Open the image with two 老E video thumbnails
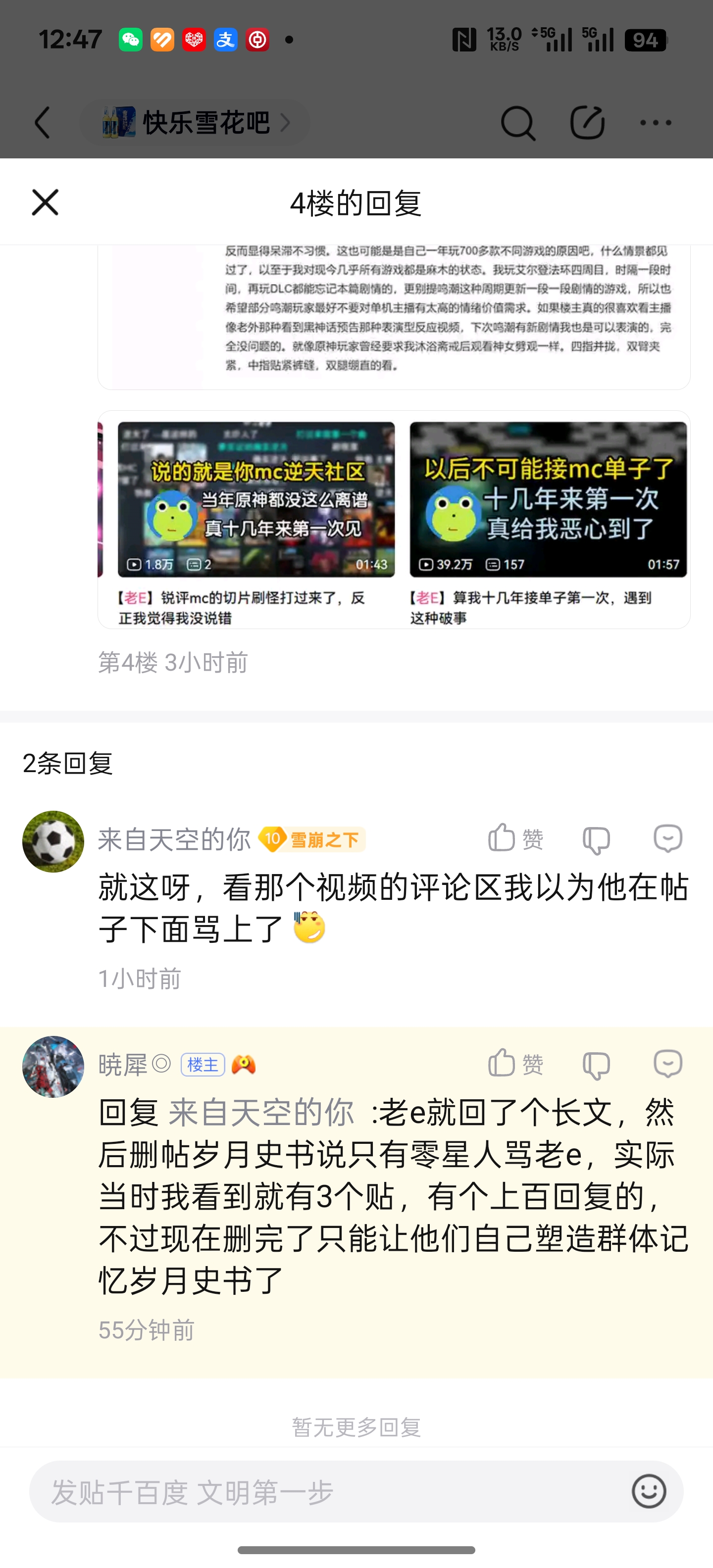 [394, 519]
